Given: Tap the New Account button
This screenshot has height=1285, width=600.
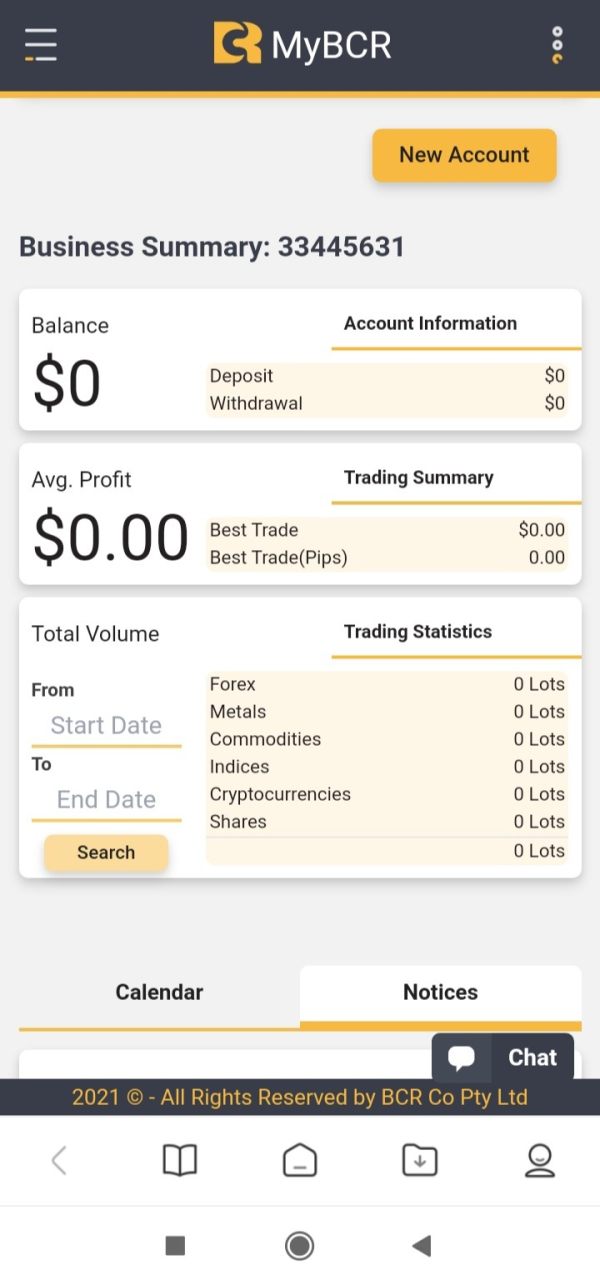Looking at the screenshot, I should click(464, 155).
